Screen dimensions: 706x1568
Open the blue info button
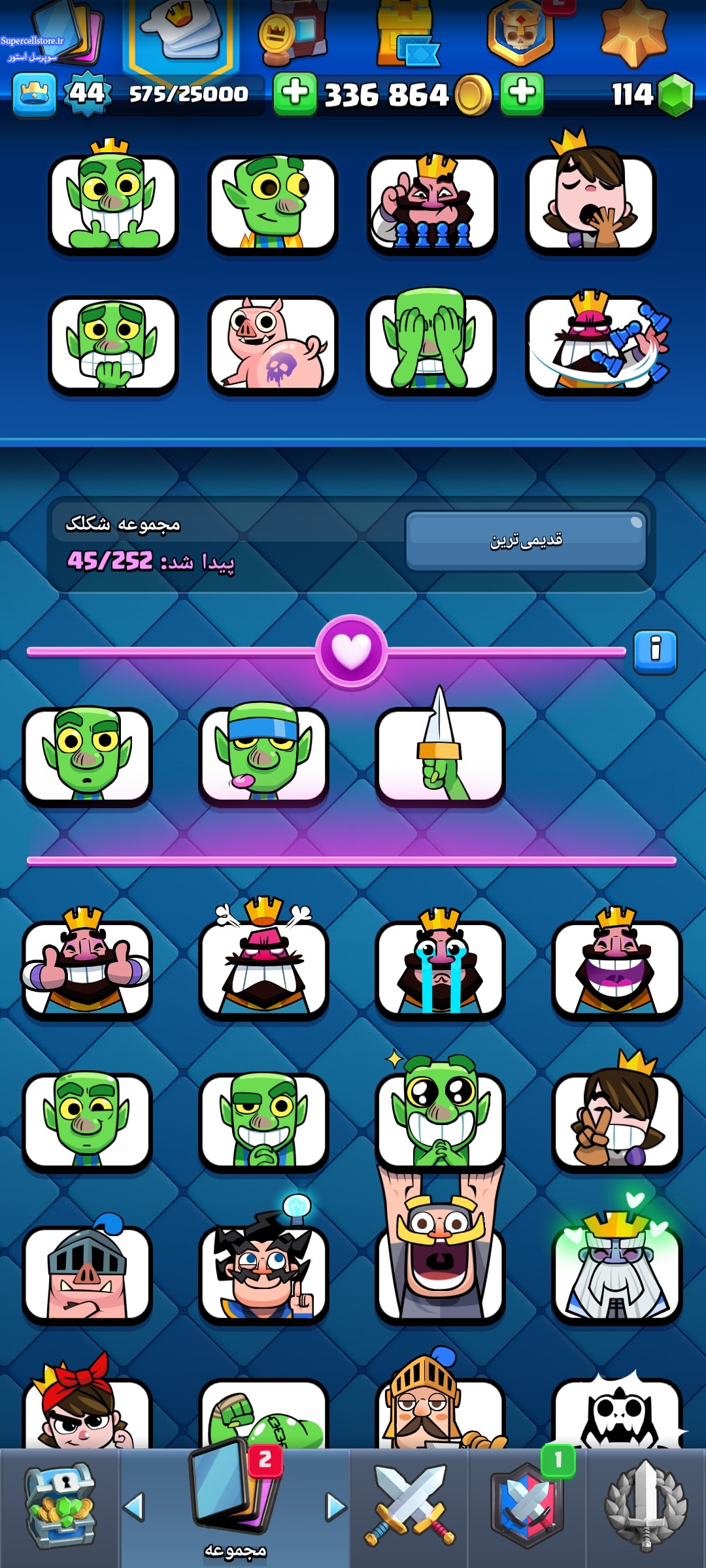tap(655, 652)
